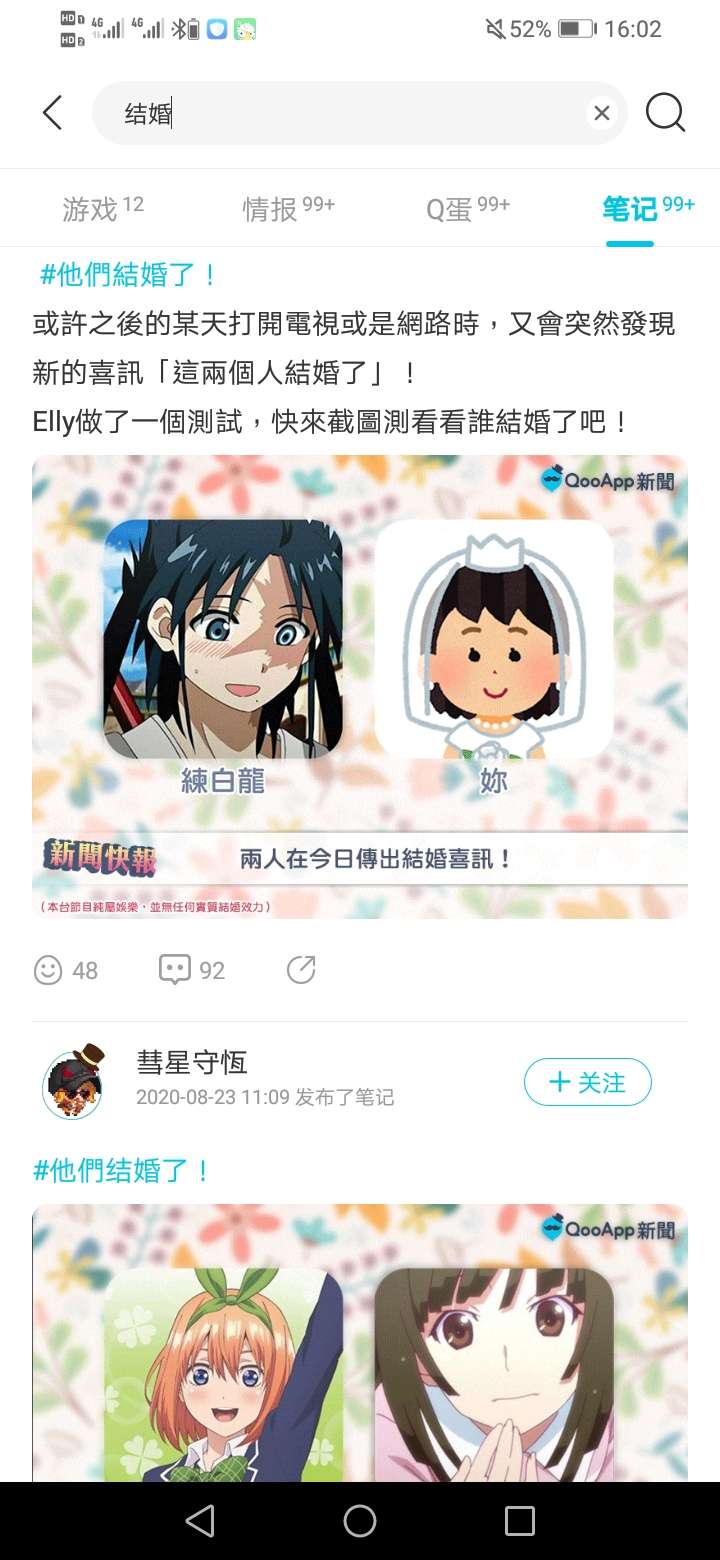
Task: Open the Q蛋 tab
Action: point(467,208)
